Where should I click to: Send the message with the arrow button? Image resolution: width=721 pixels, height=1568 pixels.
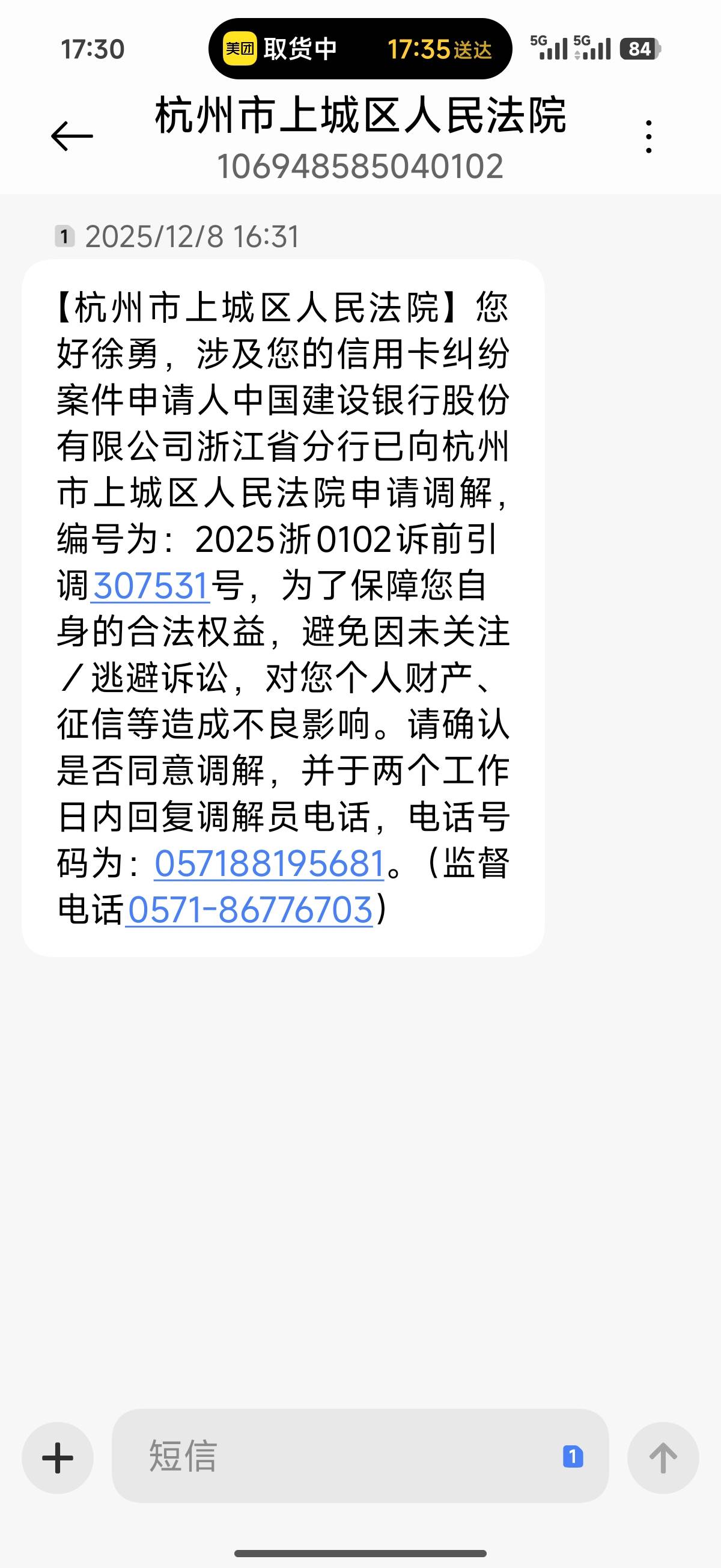coord(663,1458)
